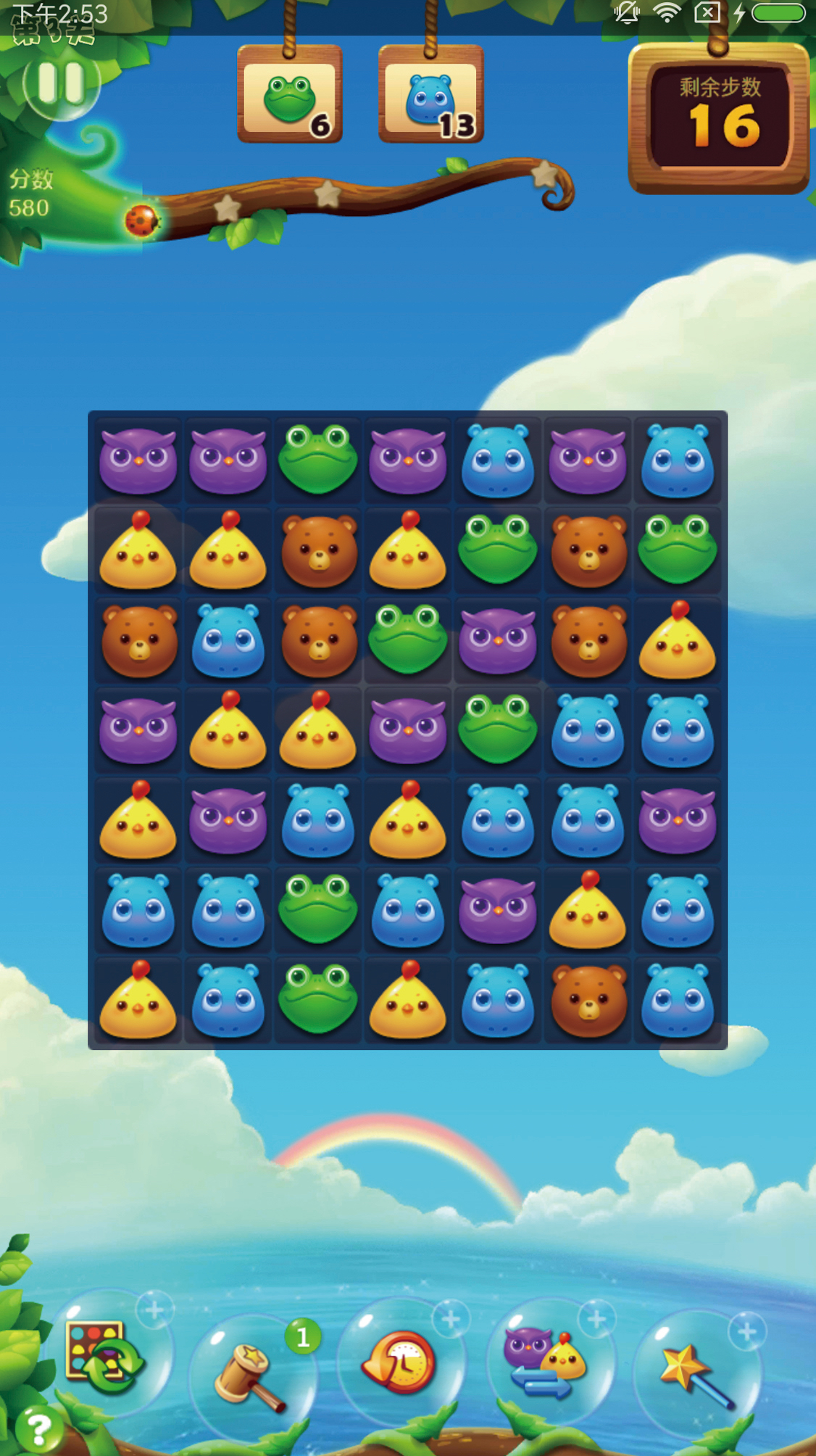Image resolution: width=816 pixels, height=1456 pixels.
Task: Use the board shuffle booster
Action: tap(104, 1354)
